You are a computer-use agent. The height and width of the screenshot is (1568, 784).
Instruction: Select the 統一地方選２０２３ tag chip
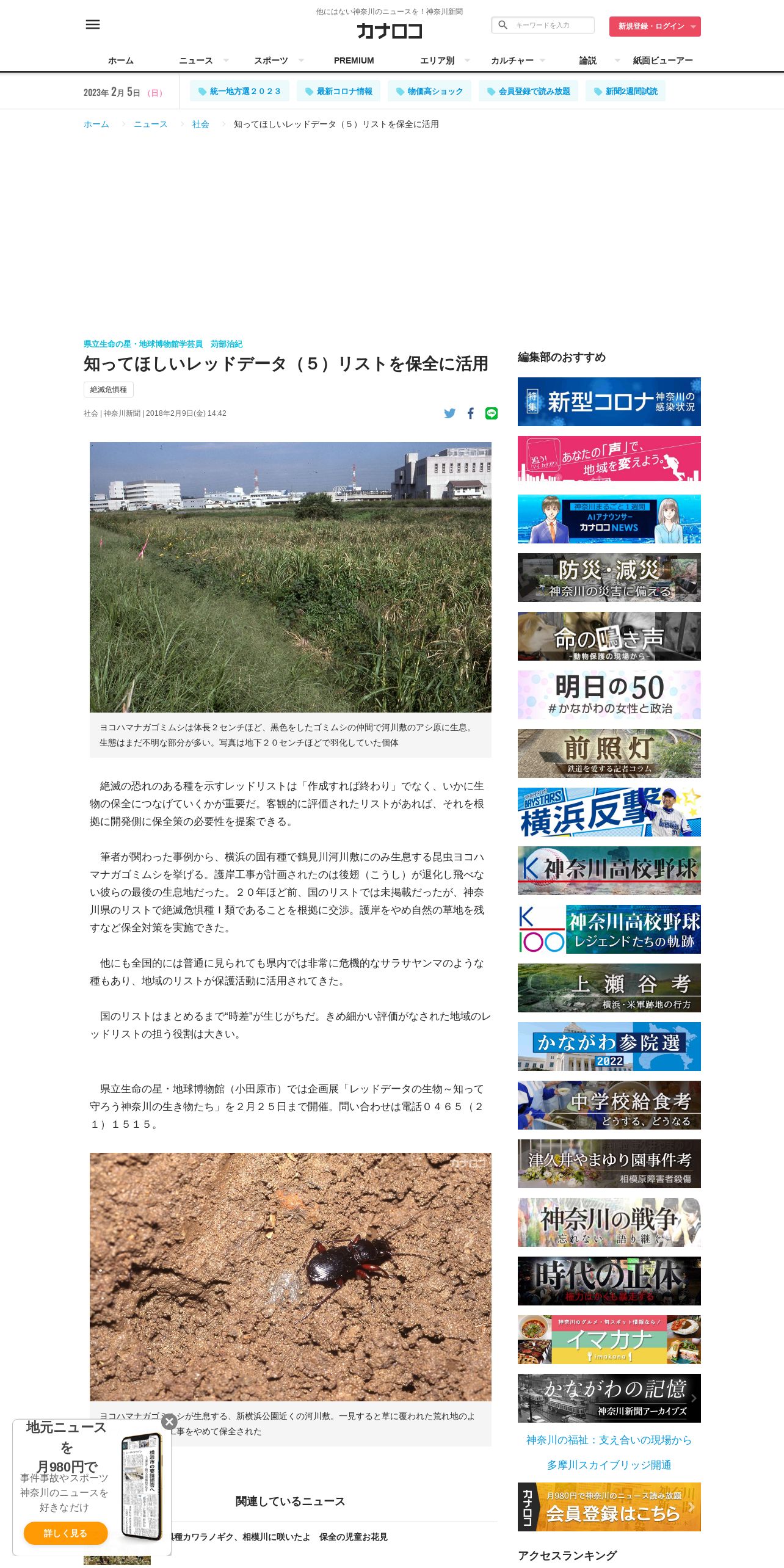(239, 91)
